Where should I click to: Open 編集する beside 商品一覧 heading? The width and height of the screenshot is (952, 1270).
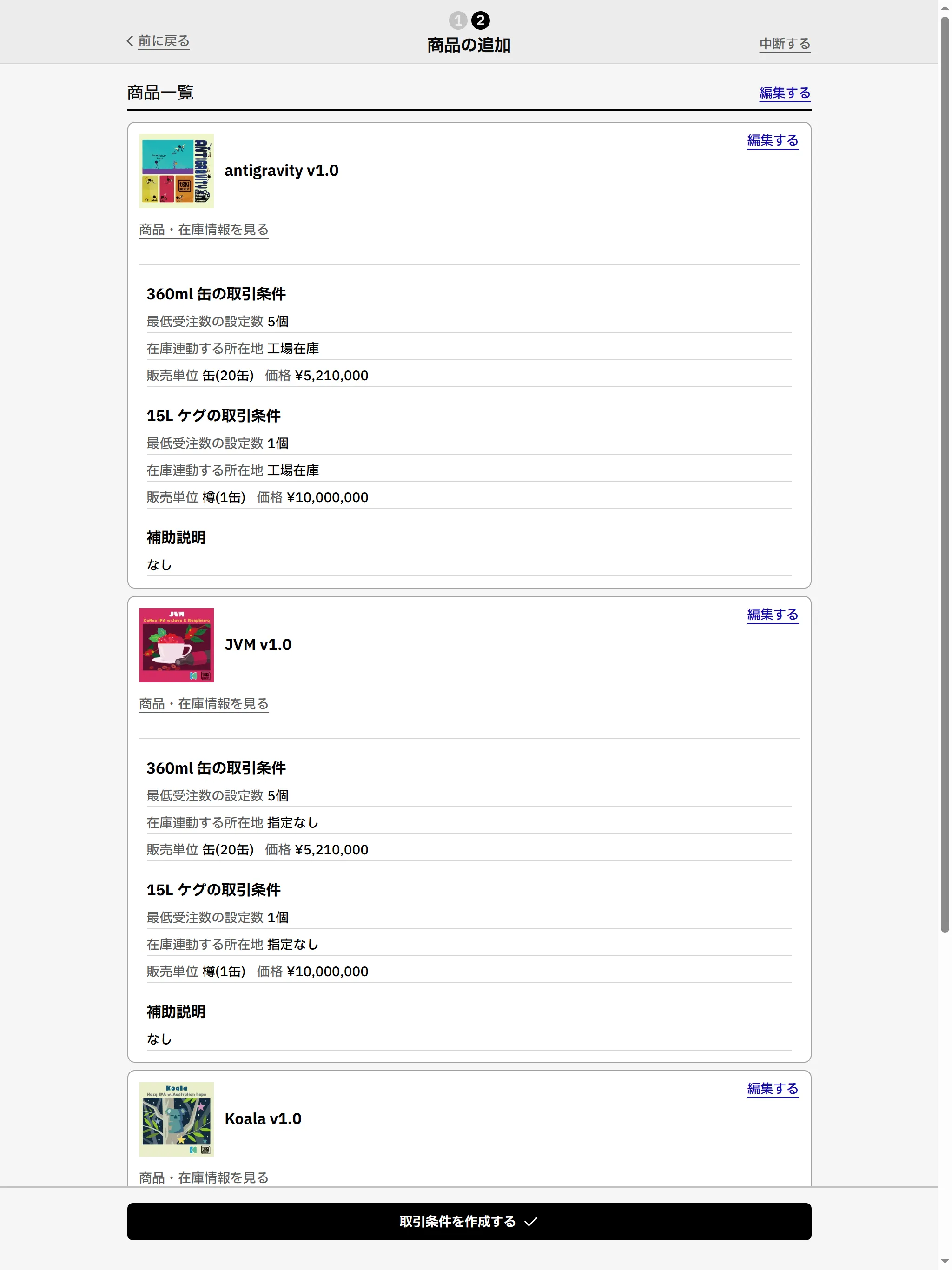784,93
